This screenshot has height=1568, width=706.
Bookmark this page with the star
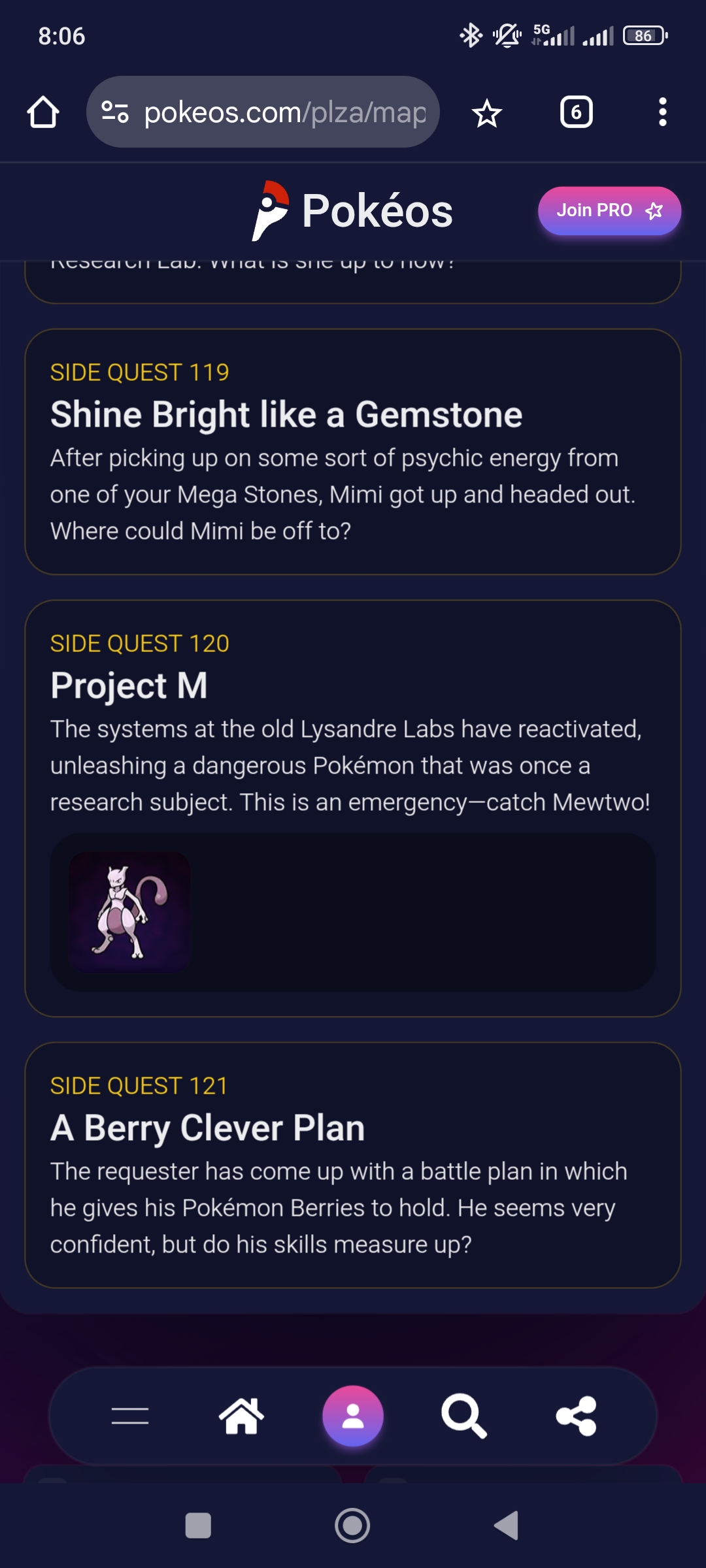pos(487,114)
